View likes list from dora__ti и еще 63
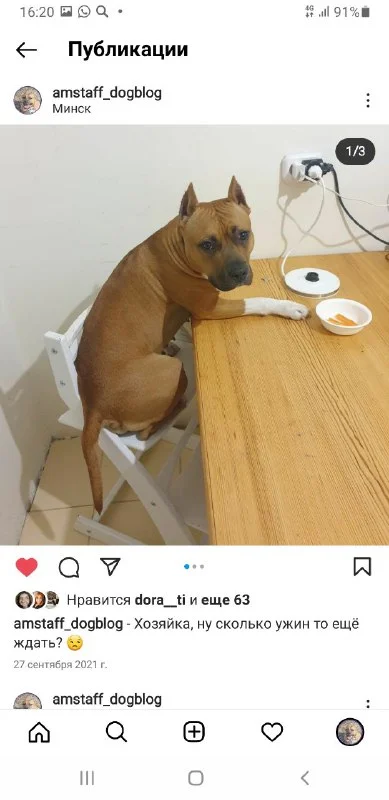The image size is (389, 800). (x=192, y=600)
